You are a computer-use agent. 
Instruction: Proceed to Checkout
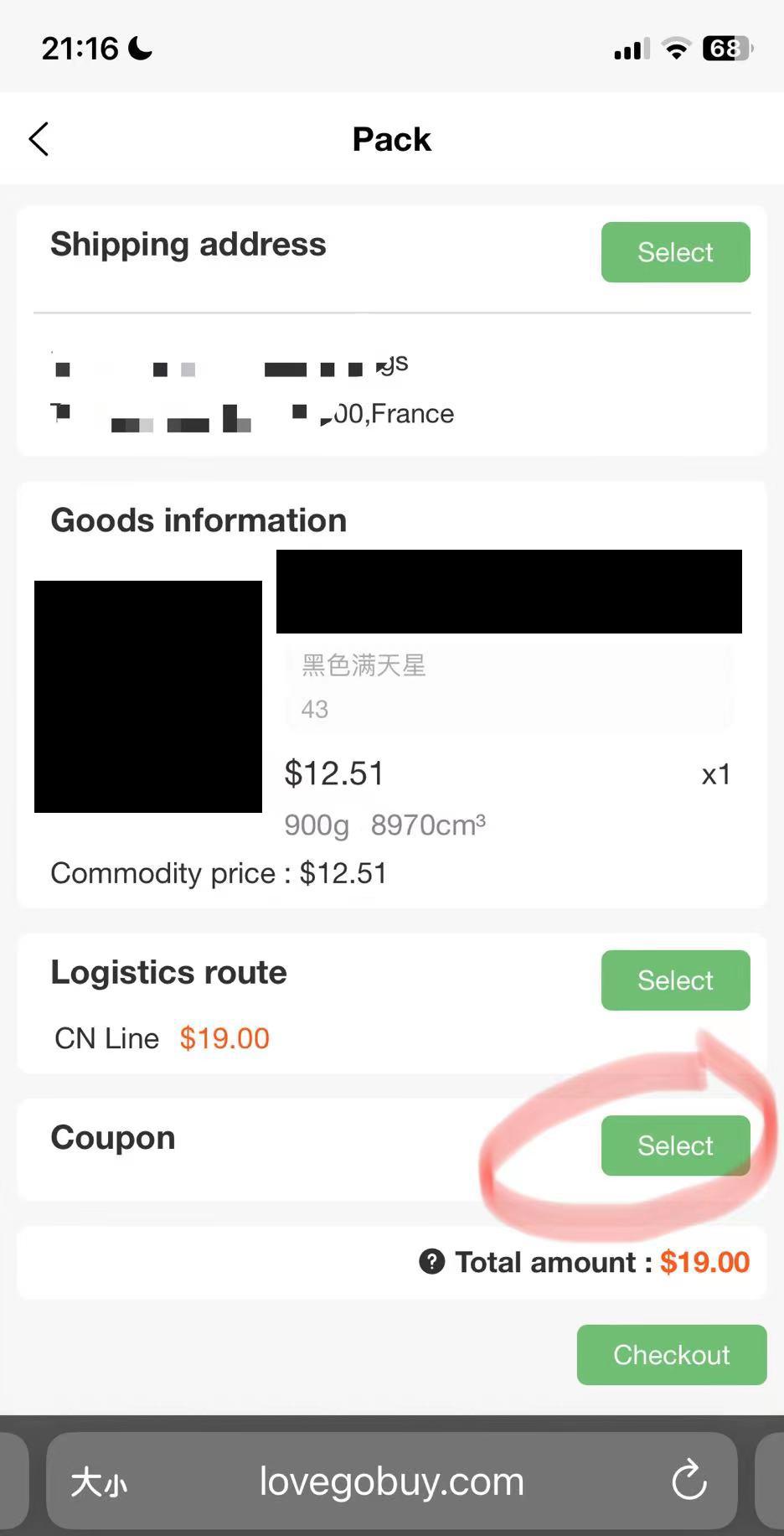(x=671, y=1354)
